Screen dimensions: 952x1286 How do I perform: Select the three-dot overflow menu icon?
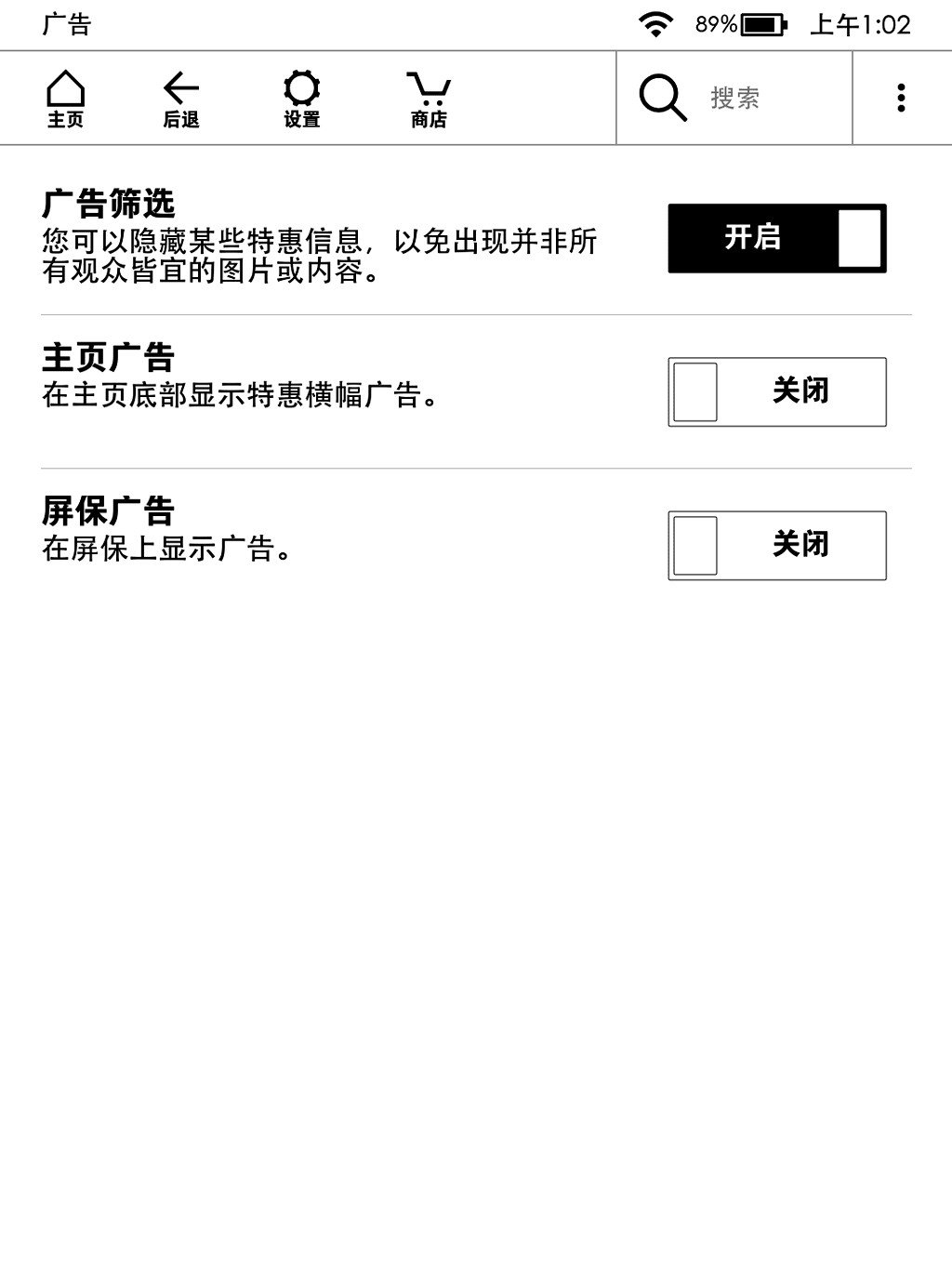pos(900,97)
